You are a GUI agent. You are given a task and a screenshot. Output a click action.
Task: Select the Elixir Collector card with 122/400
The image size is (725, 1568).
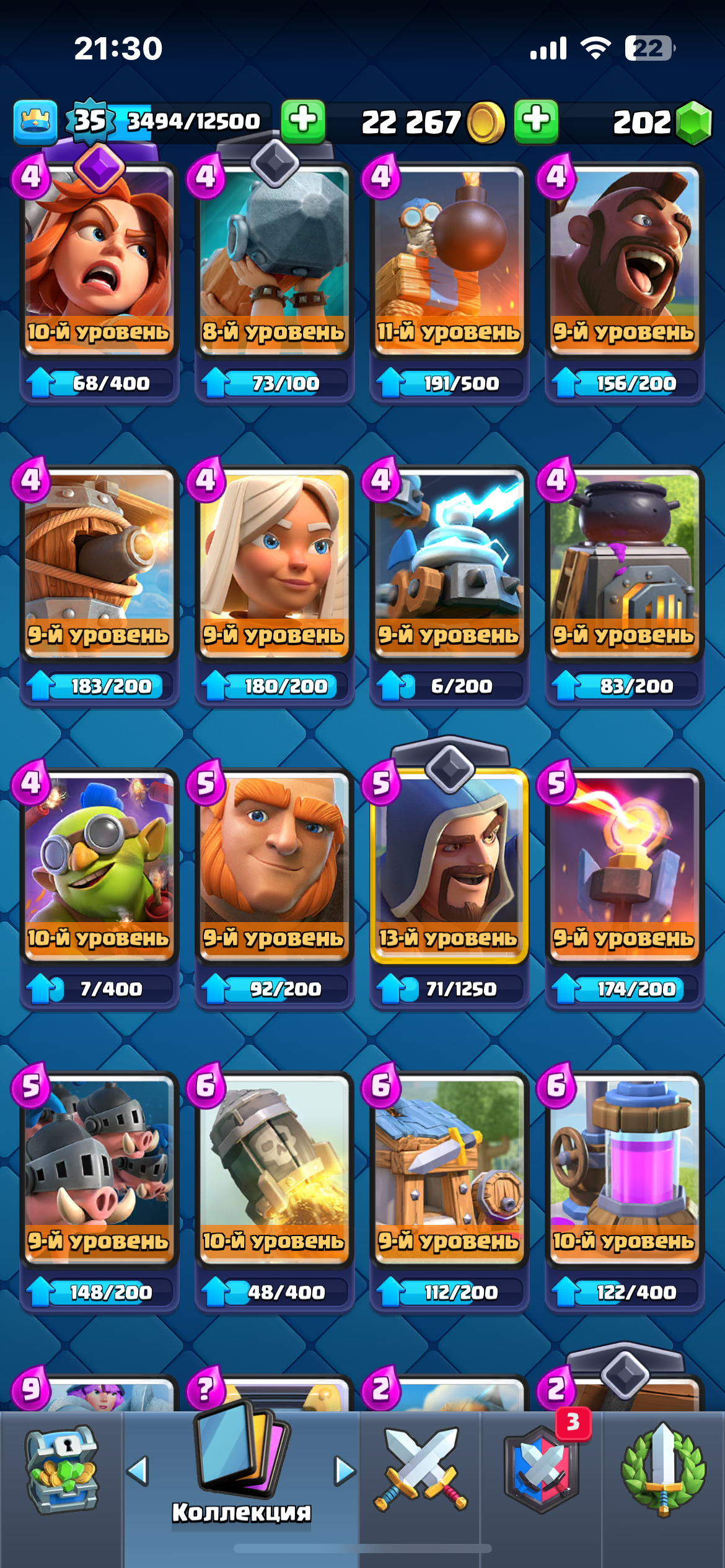pos(624,1170)
